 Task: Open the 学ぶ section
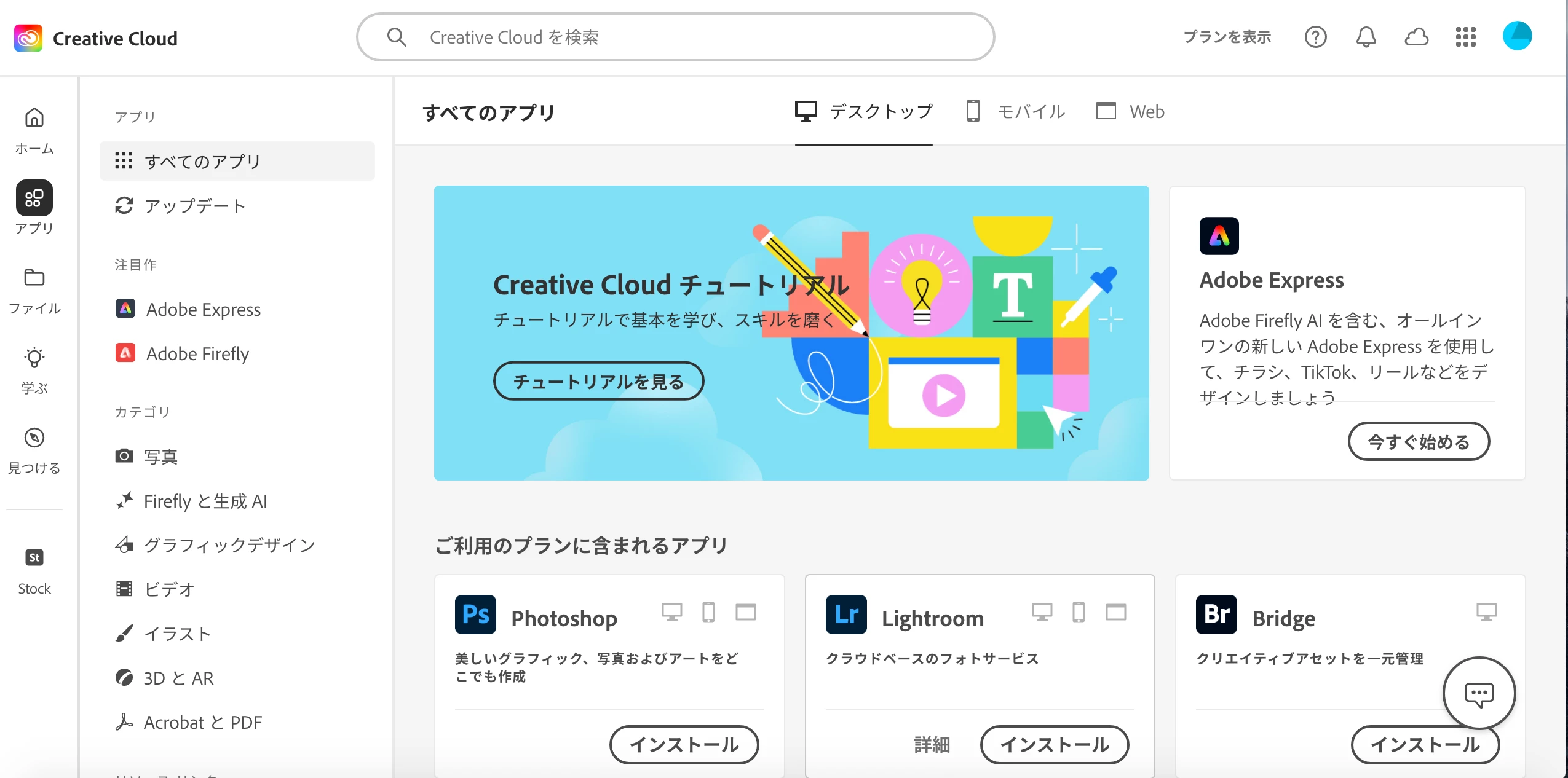(x=34, y=370)
